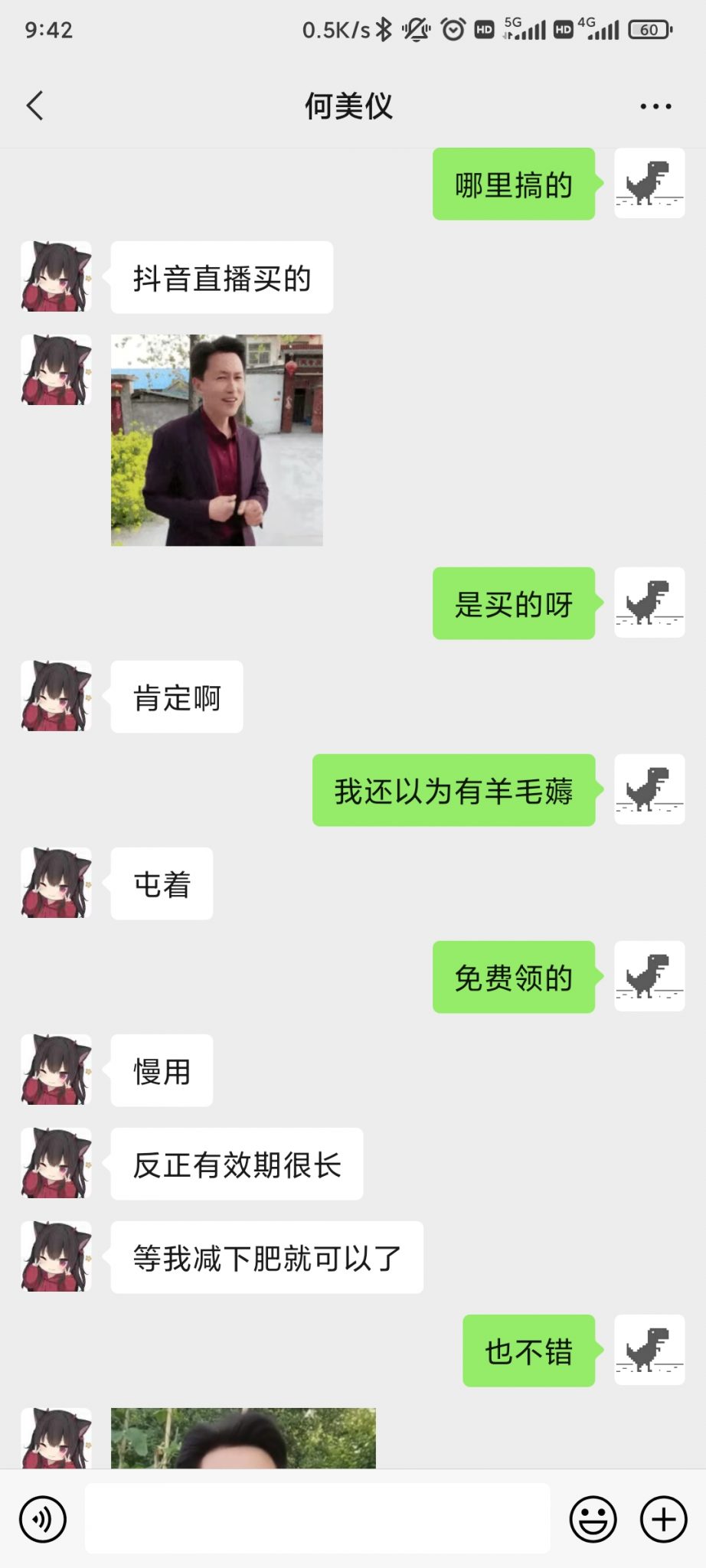706x1568 pixels.
Task: Switch to voice message input
Action: point(43,1519)
